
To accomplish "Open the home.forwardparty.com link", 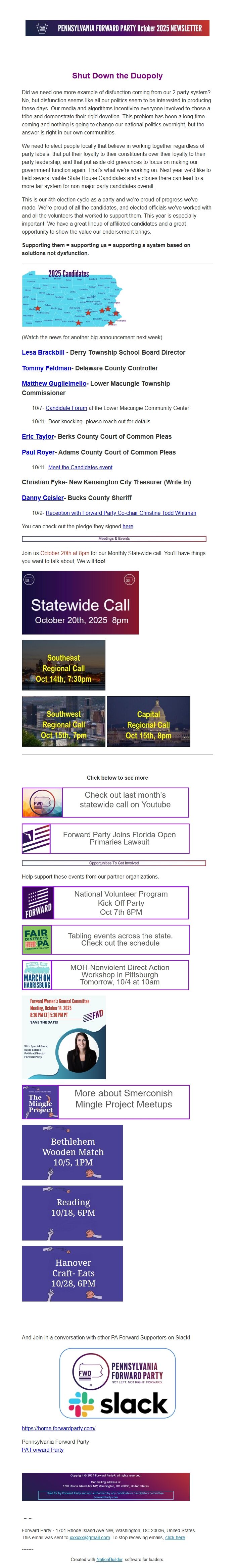I will (x=59, y=1428).
